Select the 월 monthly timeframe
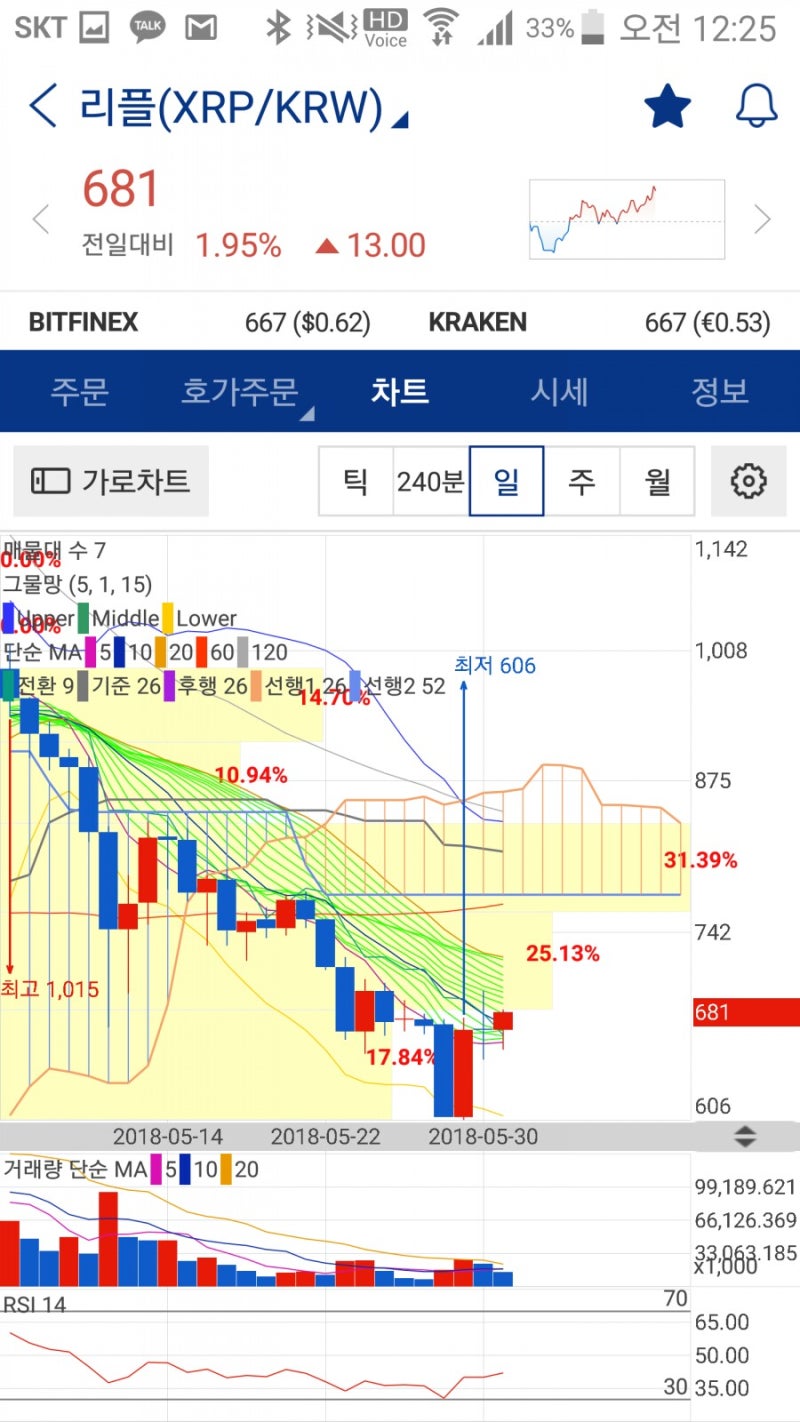Viewport: 800px width, 1422px height. point(657,481)
